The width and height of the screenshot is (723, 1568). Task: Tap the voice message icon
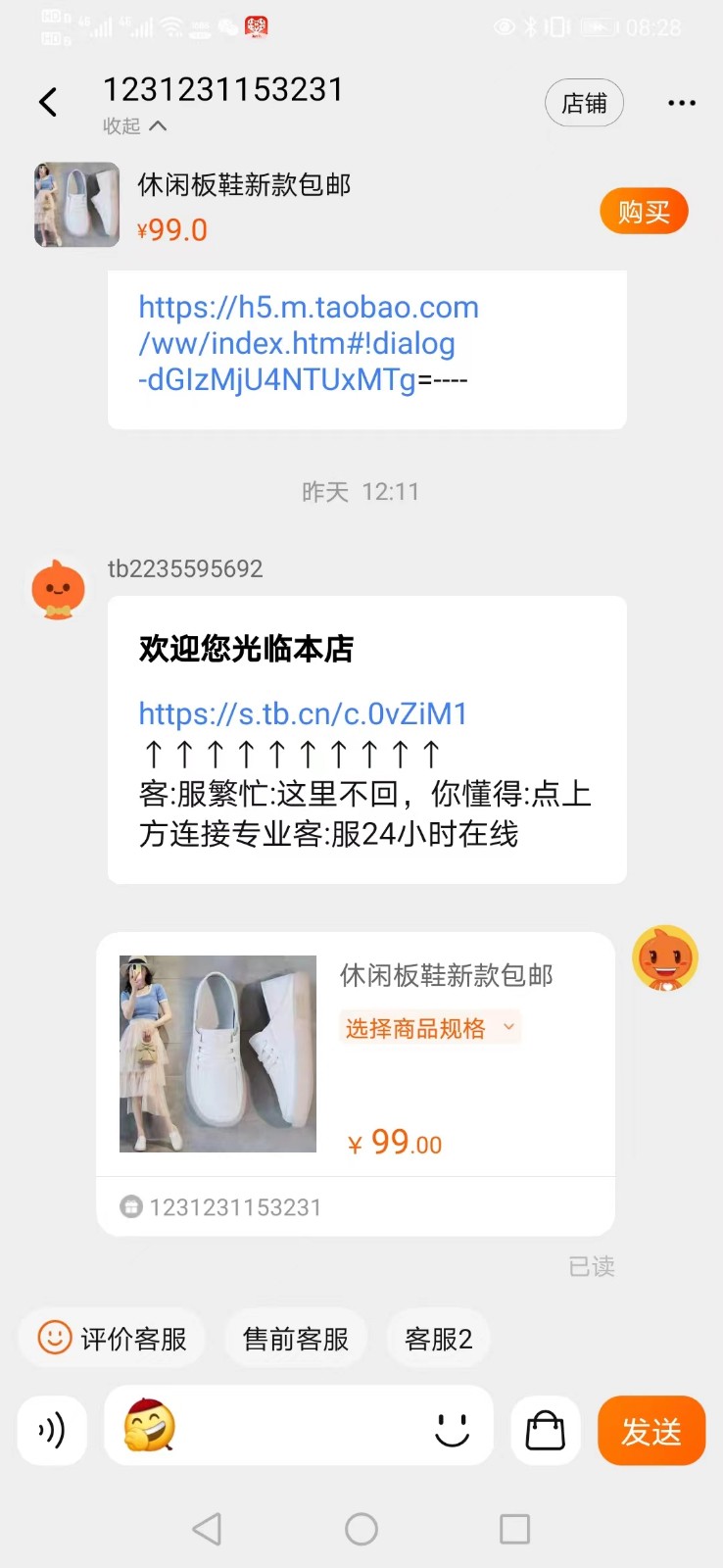[51, 1430]
